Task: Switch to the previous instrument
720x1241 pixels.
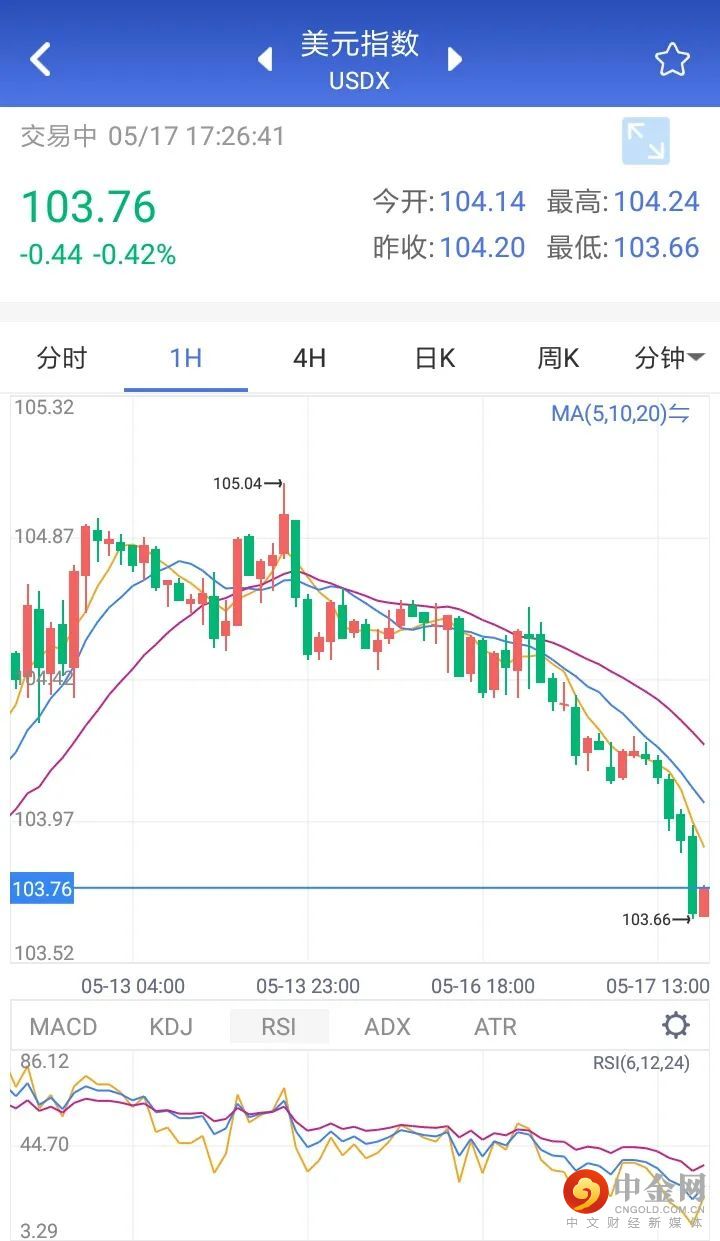Action: pyautogui.click(x=265, y=59)
